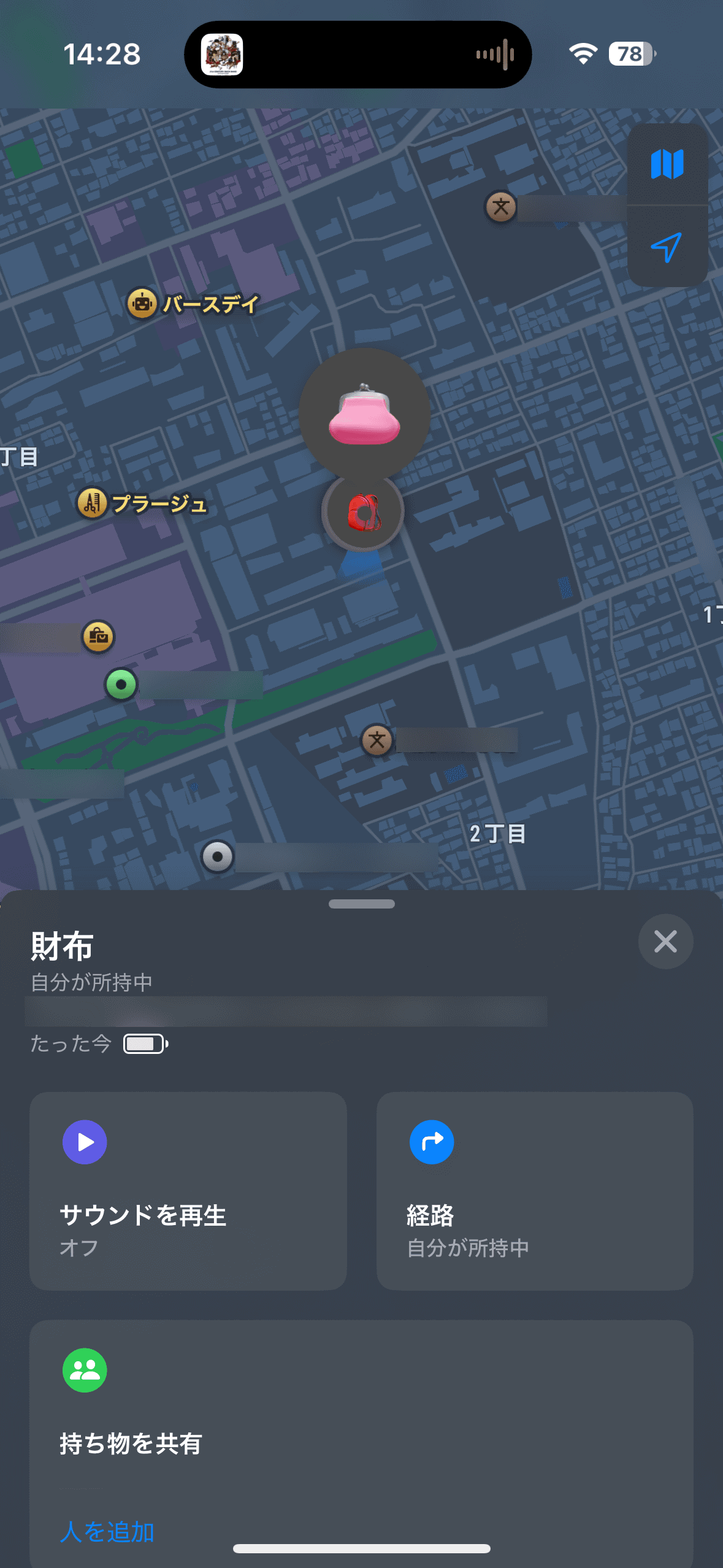The image size is (723, 1568).
Task: Select the briefcase shop pin on the left
Action: click(x=98, y=637)
